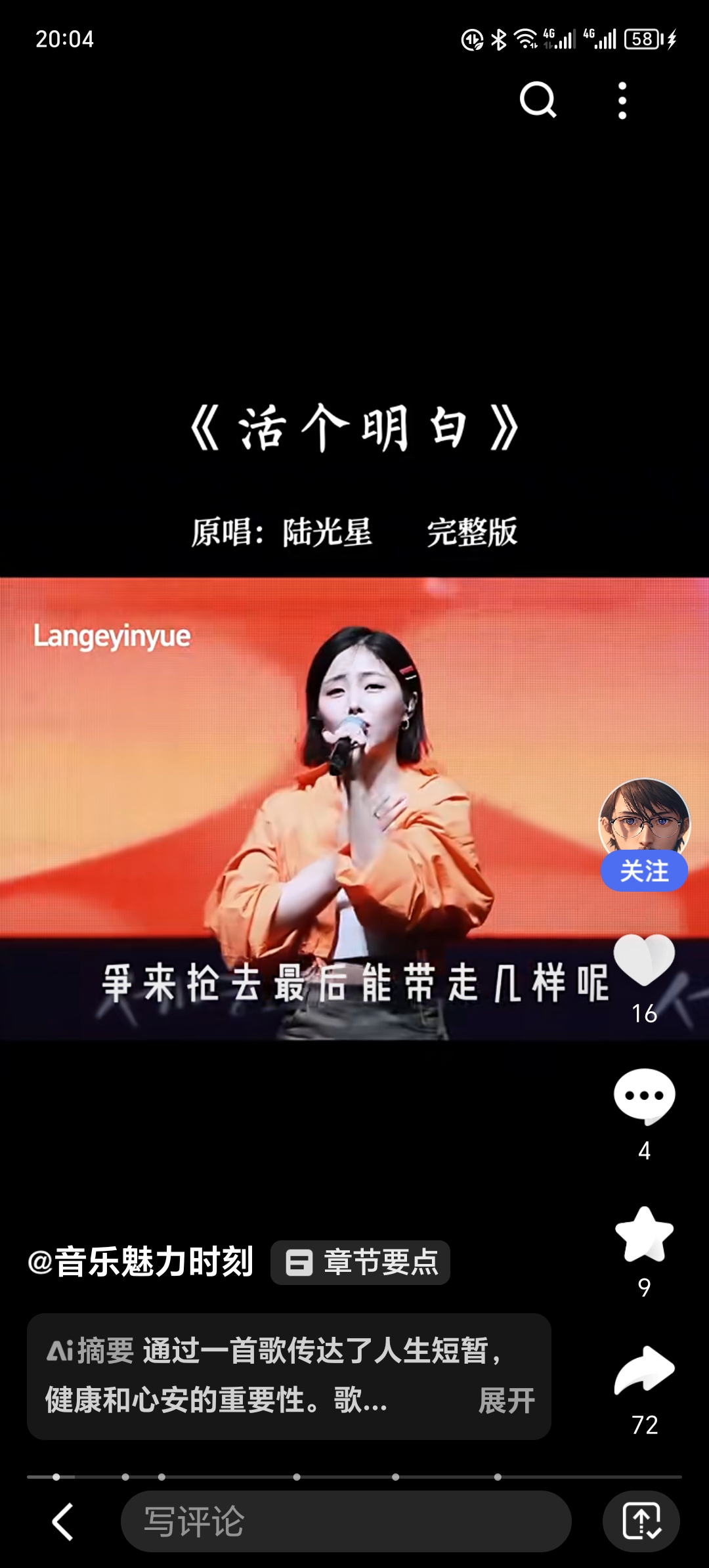Open the comments bubble

644,1096
